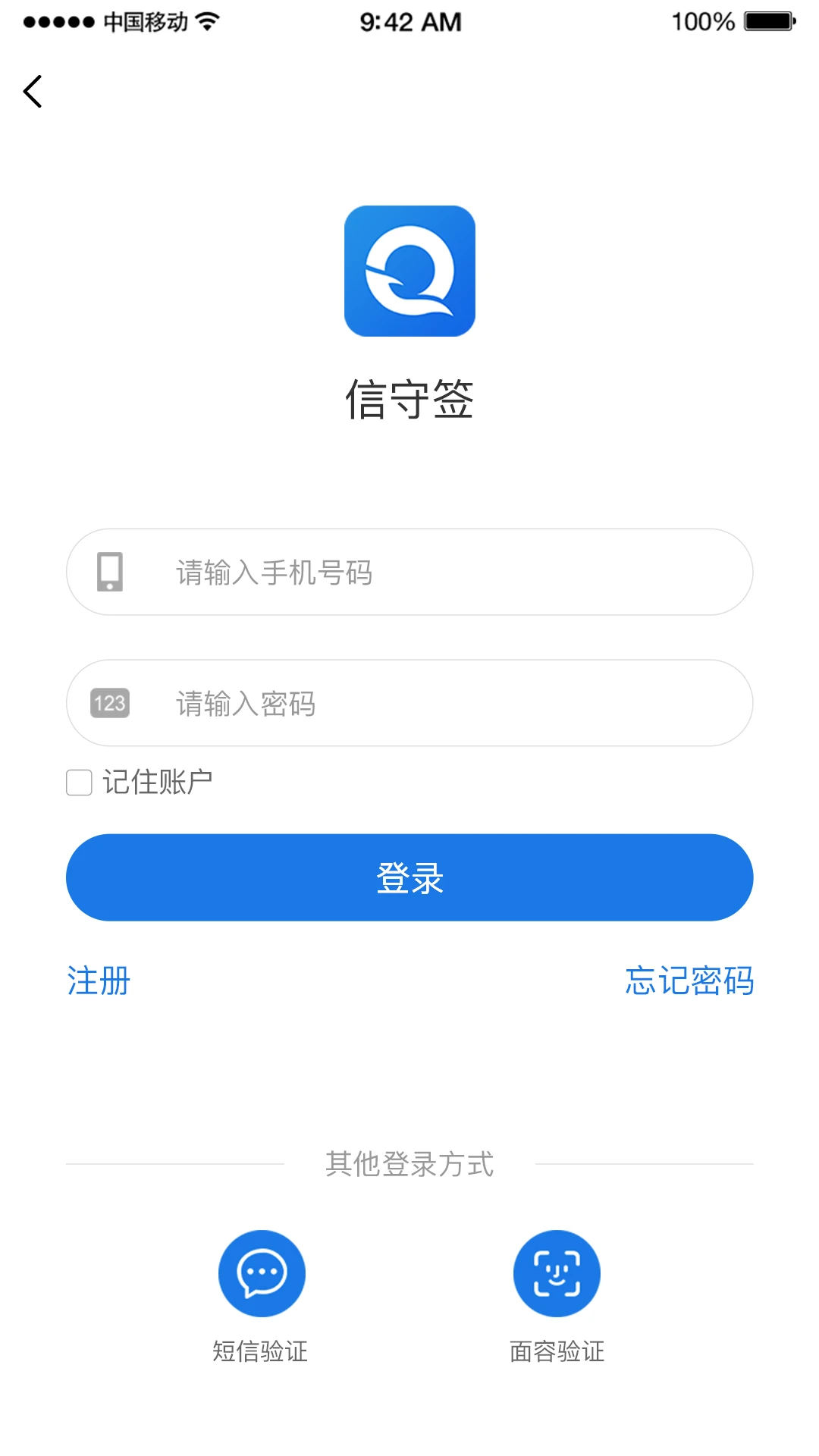Click the 请输入手机号码 input field
Viewport: 819px width, 1456px height.
tap(409, 573)
